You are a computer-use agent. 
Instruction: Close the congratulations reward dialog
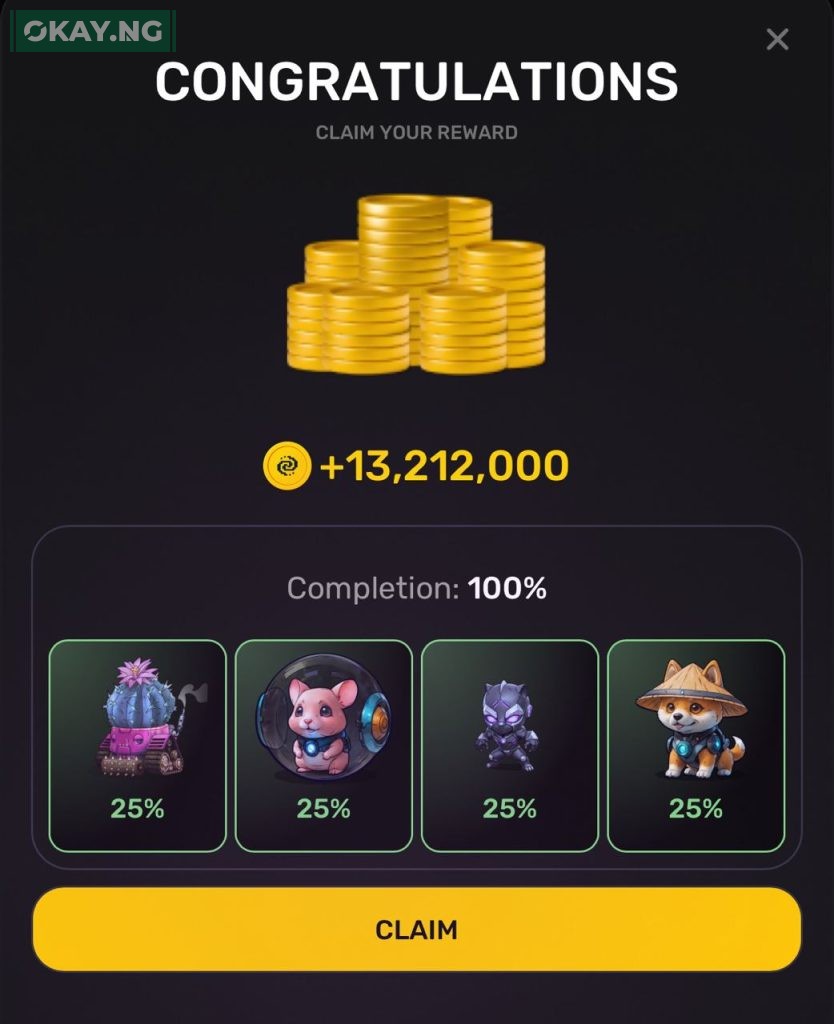777,40
